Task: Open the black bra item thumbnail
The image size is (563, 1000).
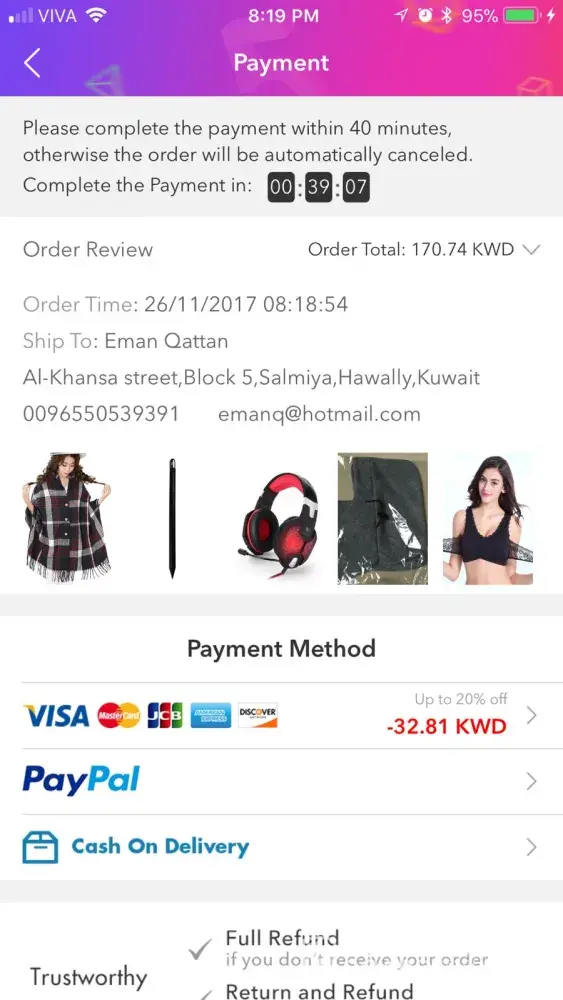Action: coord(488,518)
